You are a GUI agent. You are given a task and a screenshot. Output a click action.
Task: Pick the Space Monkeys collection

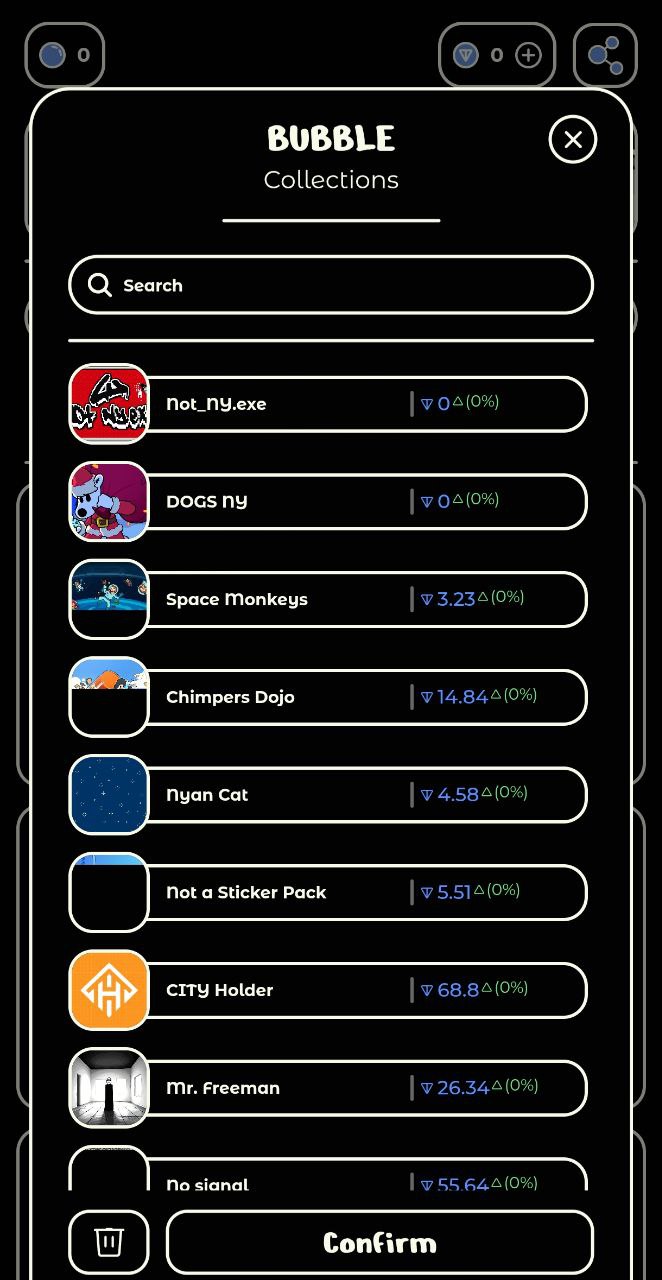(328, 599)
